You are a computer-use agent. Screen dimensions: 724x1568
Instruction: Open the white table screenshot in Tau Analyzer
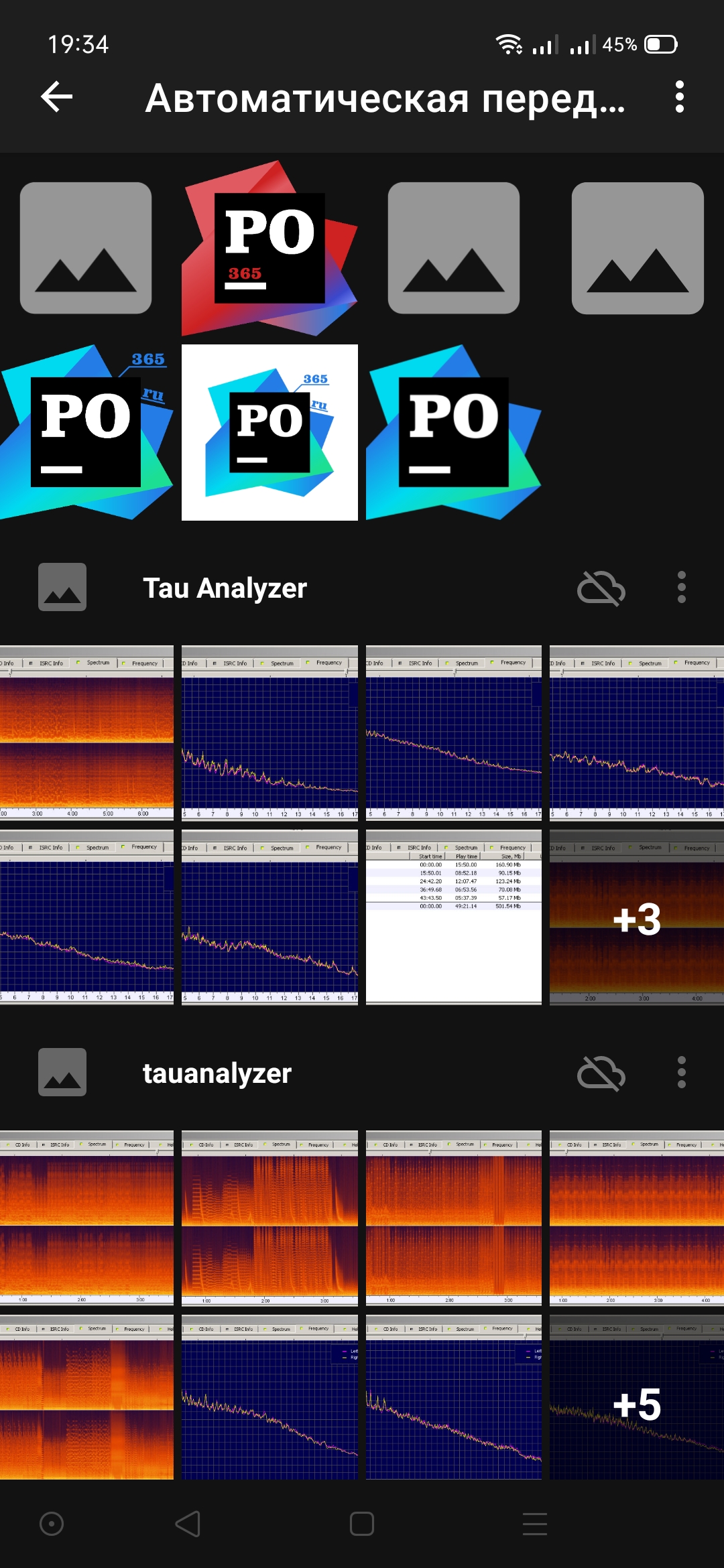click(x=454, y=918)
